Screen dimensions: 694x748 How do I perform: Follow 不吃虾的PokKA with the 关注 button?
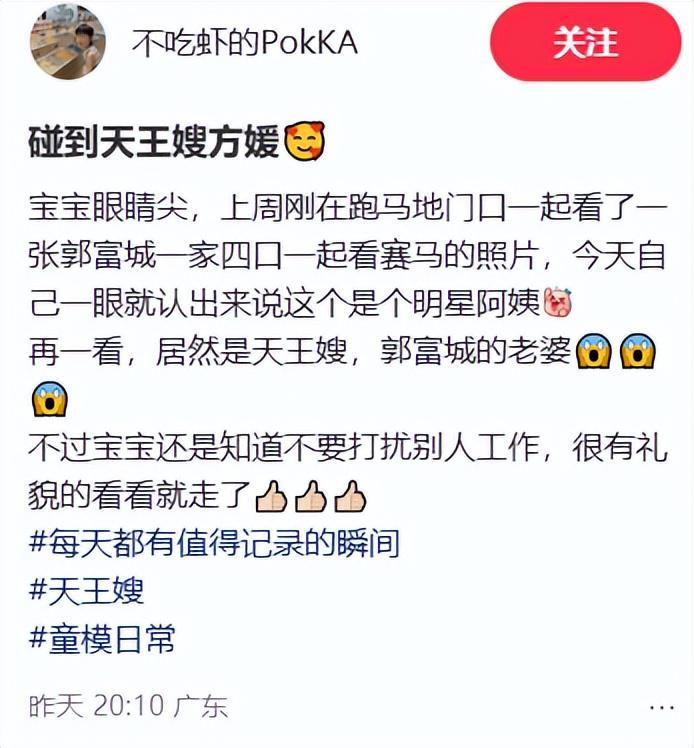pos(586,42)
